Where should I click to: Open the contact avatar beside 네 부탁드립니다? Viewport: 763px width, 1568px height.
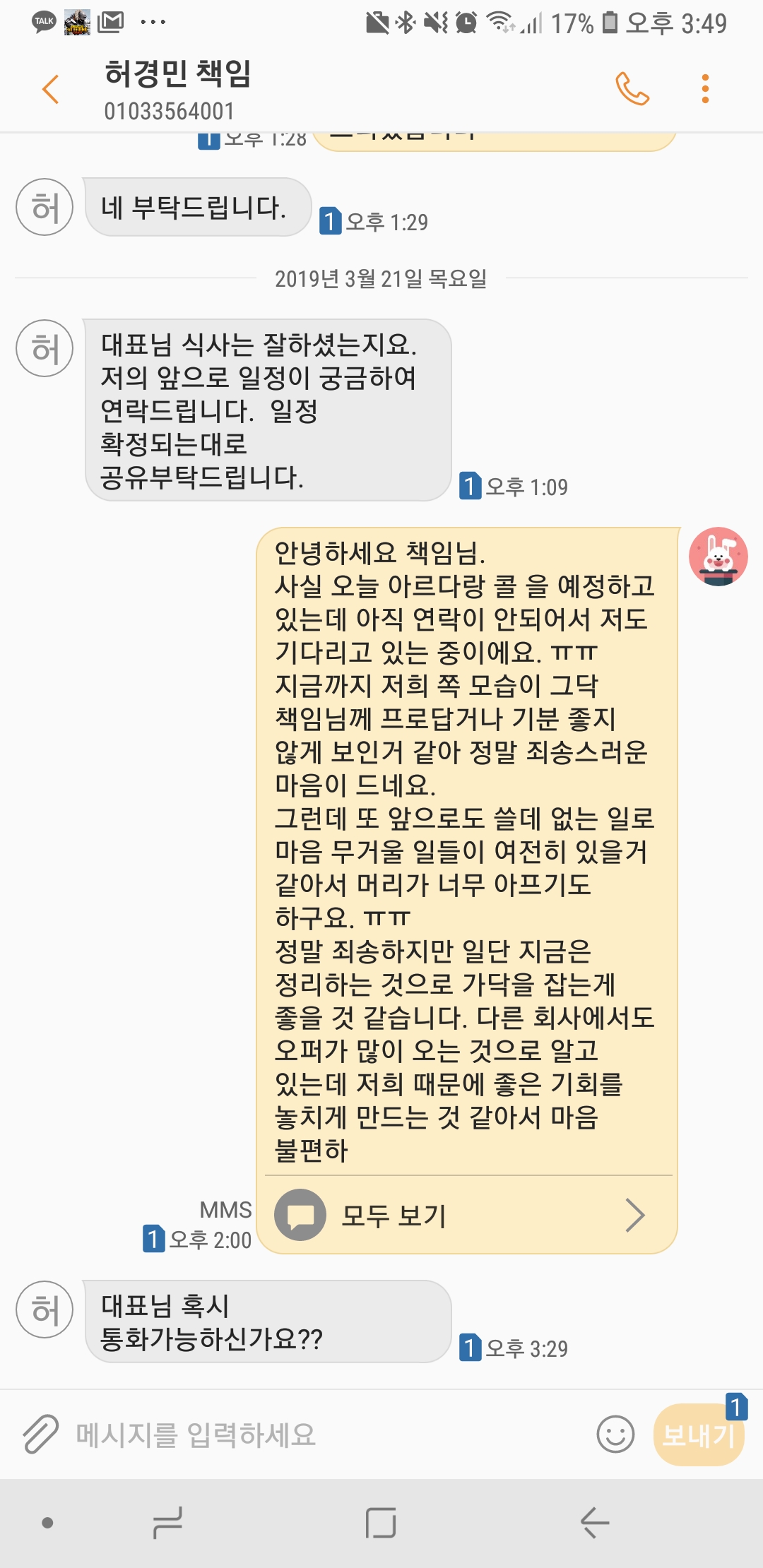click(45, 207)
